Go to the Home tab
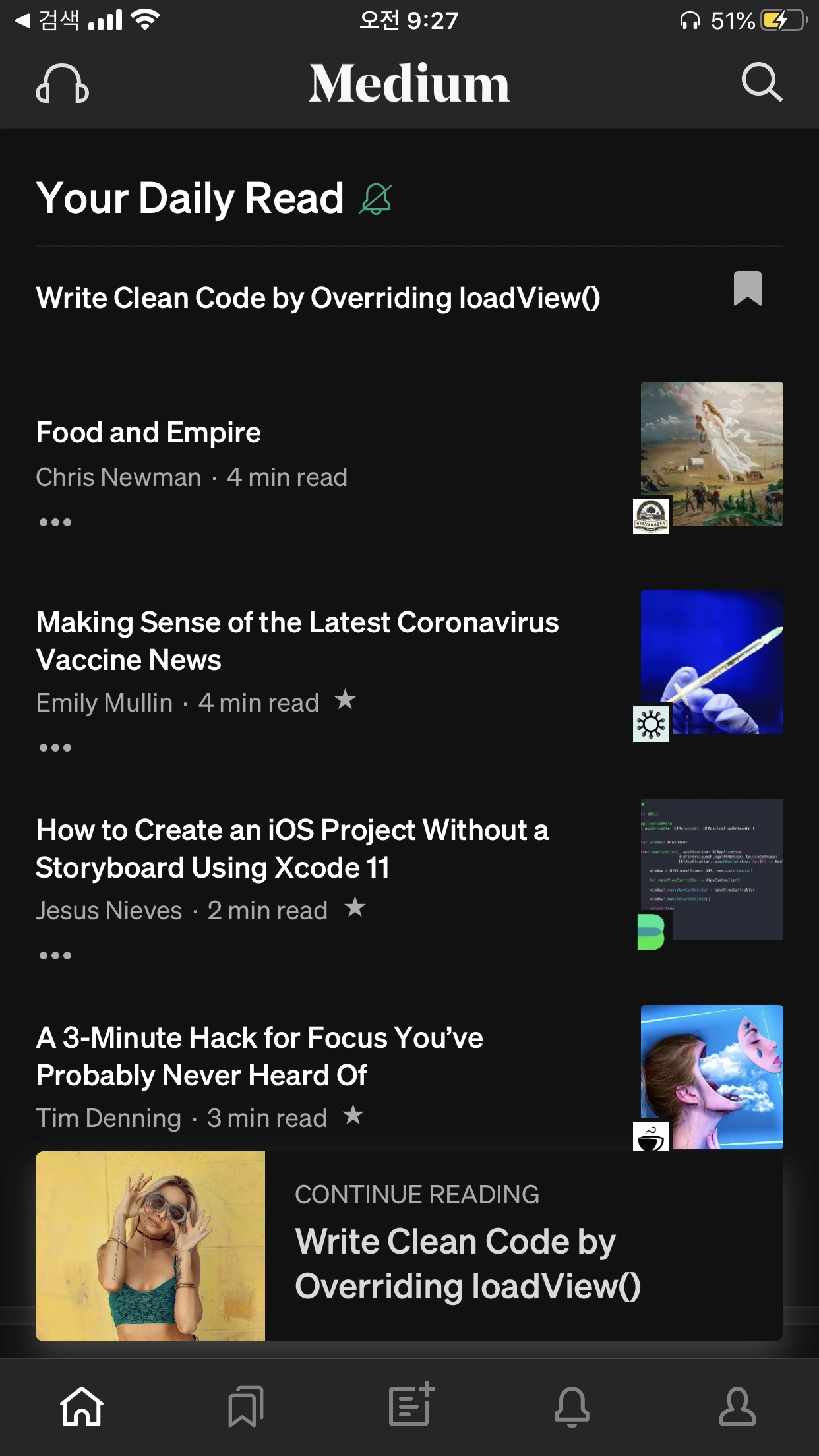This screenshot has width=819, height=1456. coord(82,1407)
